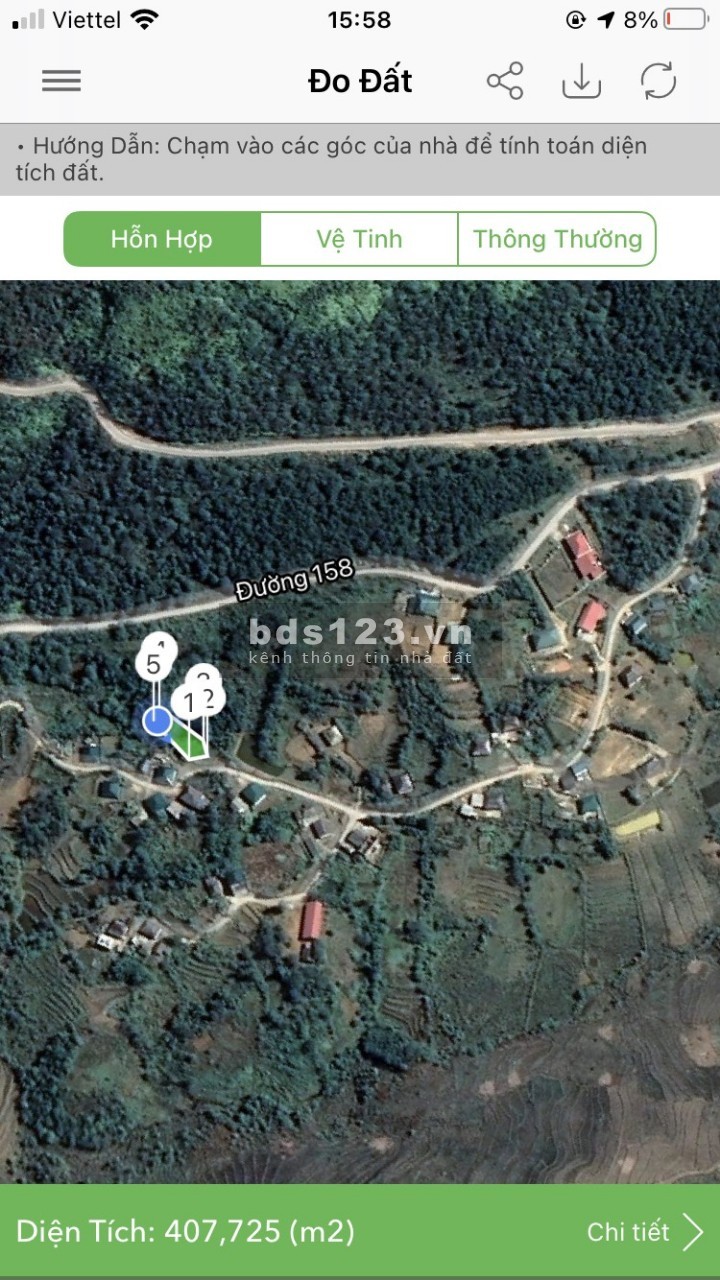The height and width of the screenshot is (1280, 720).
Task: Select the Vệ Tinh satellite view
Action: [x=359, y=239]
